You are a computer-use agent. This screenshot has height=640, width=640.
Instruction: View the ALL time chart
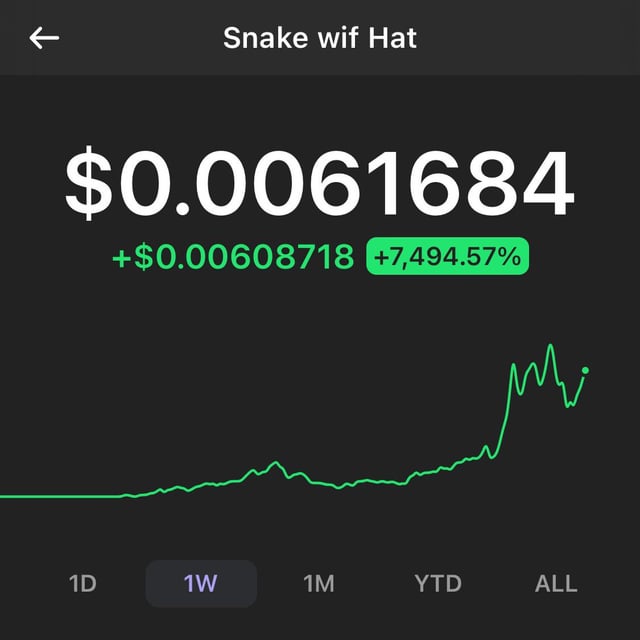coord(556,583)
